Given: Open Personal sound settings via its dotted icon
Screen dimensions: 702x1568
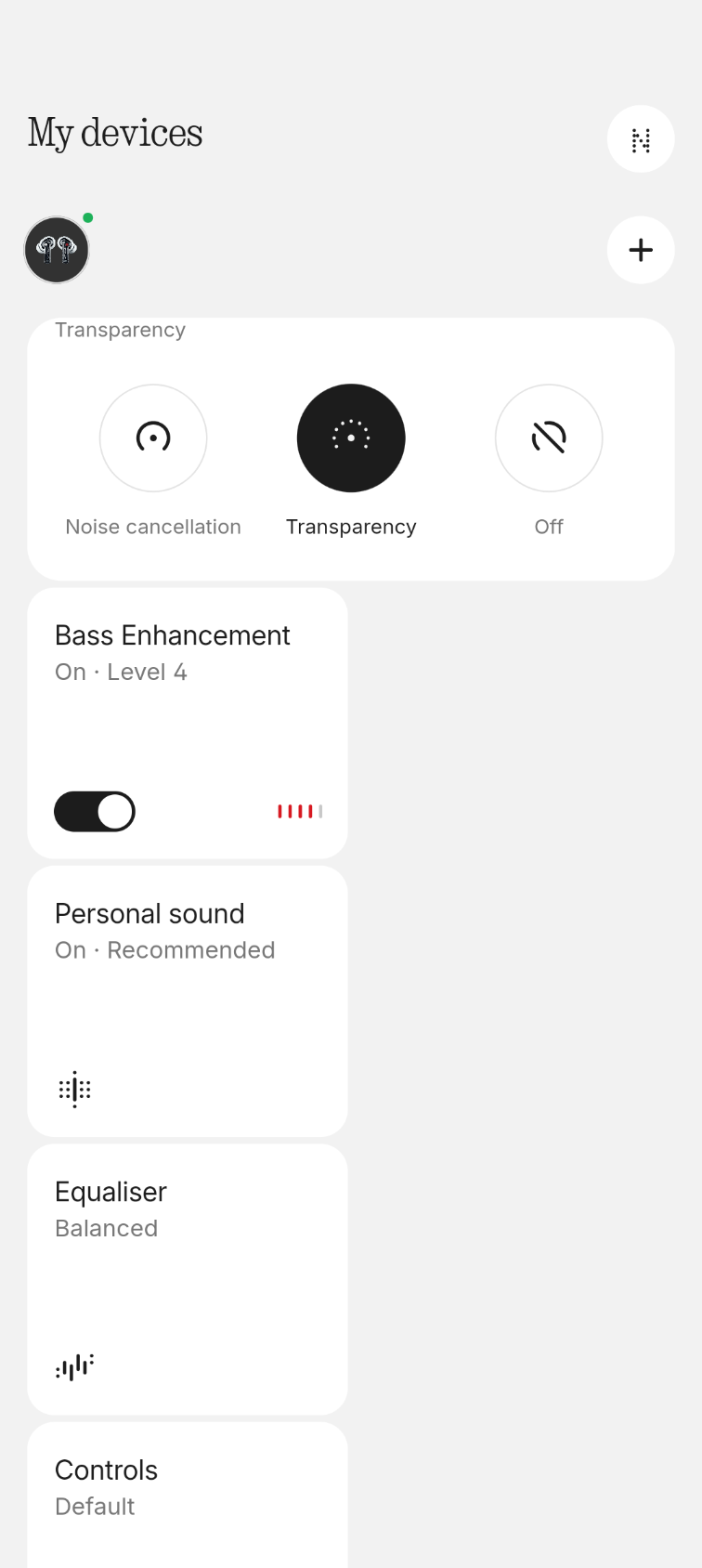Looking at the screenshot, I should click(x=74, y=1089).
